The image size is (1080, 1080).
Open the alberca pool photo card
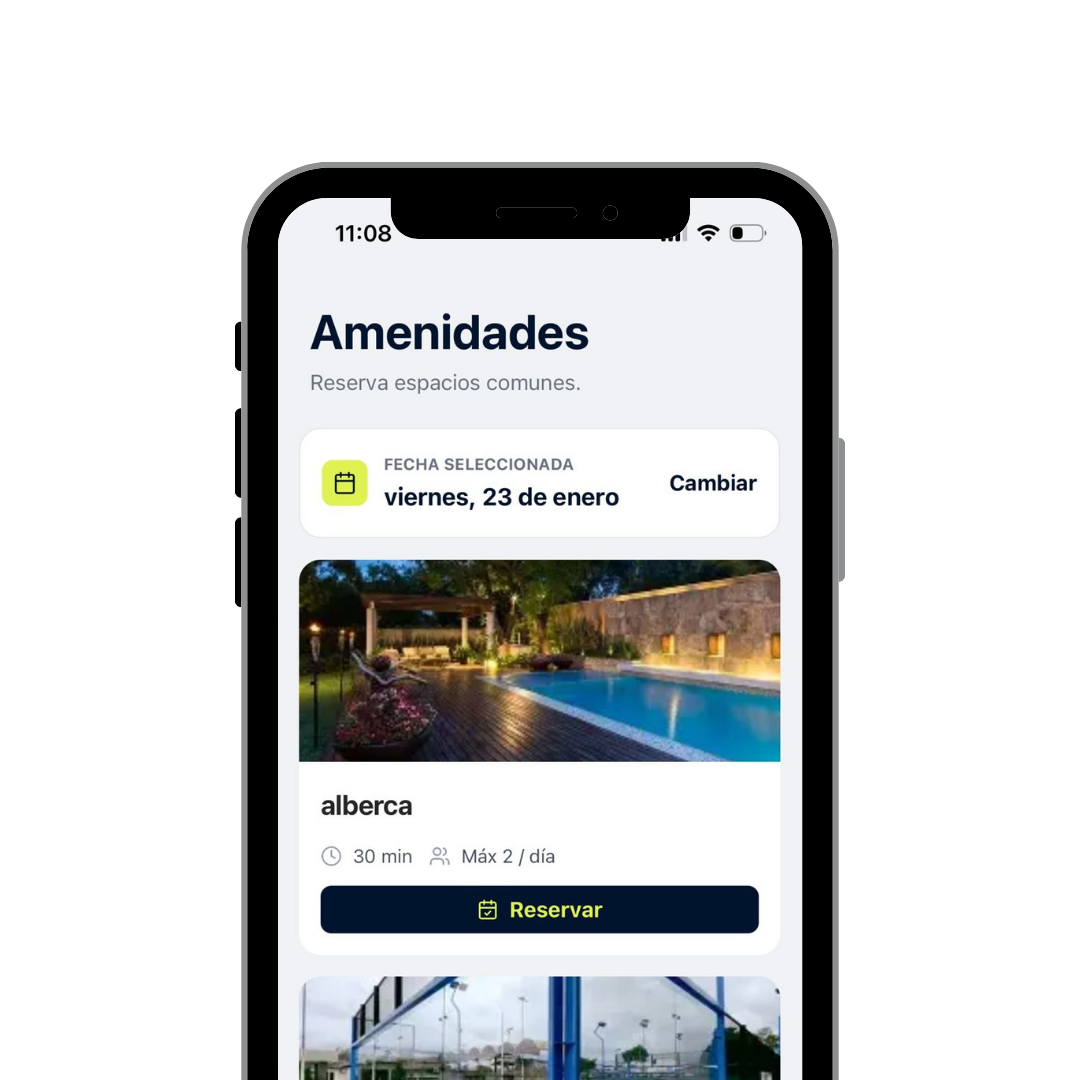click(x=539, y=661)
